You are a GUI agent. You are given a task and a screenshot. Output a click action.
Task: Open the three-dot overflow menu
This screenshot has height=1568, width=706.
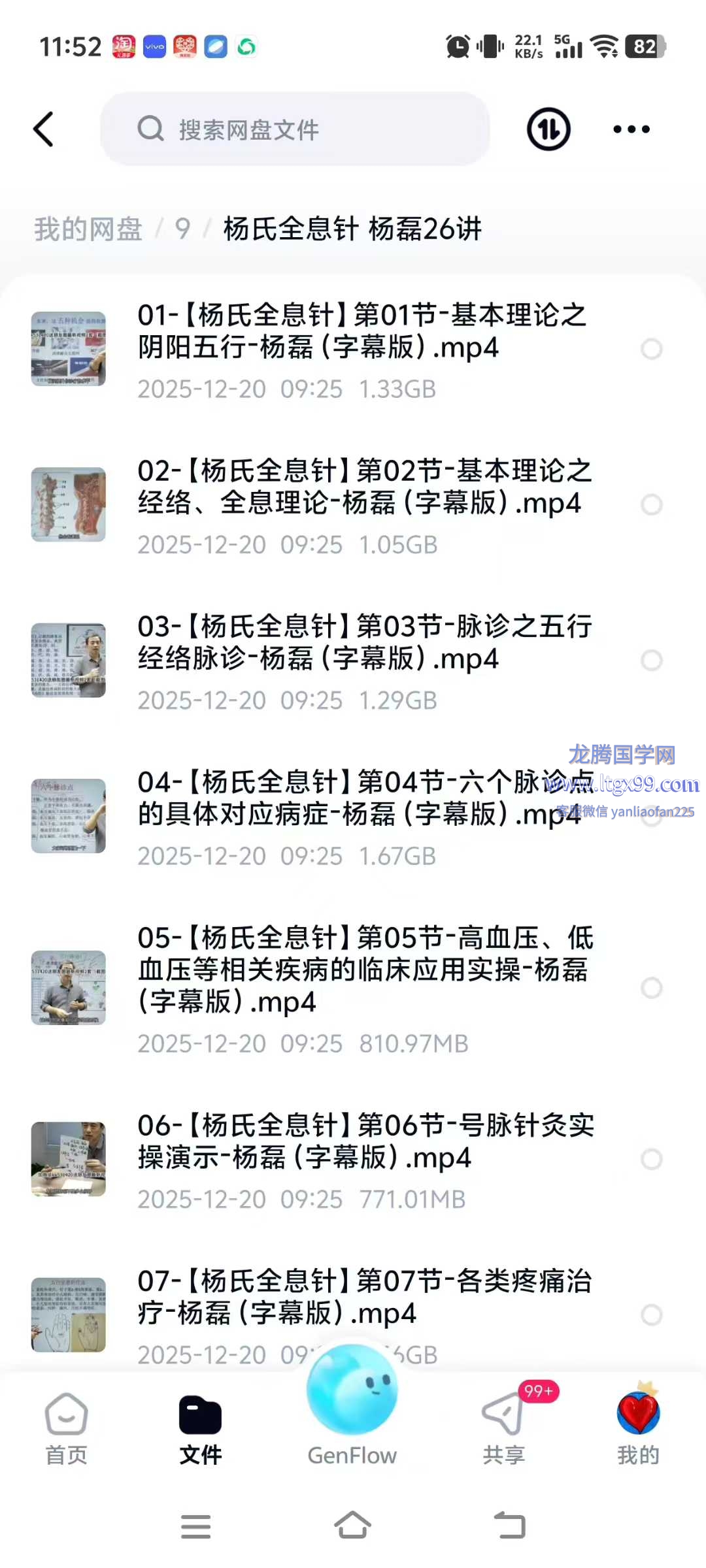631,129
